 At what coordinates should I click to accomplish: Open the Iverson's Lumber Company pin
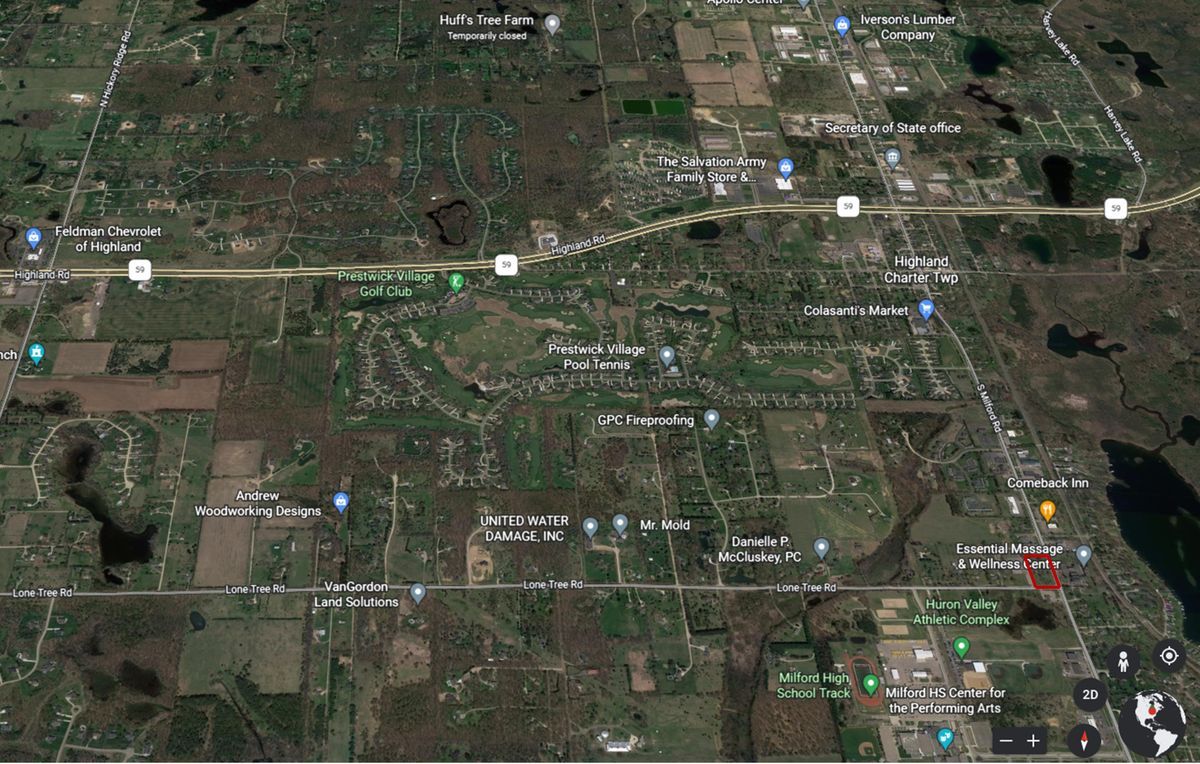click(842, 25)
